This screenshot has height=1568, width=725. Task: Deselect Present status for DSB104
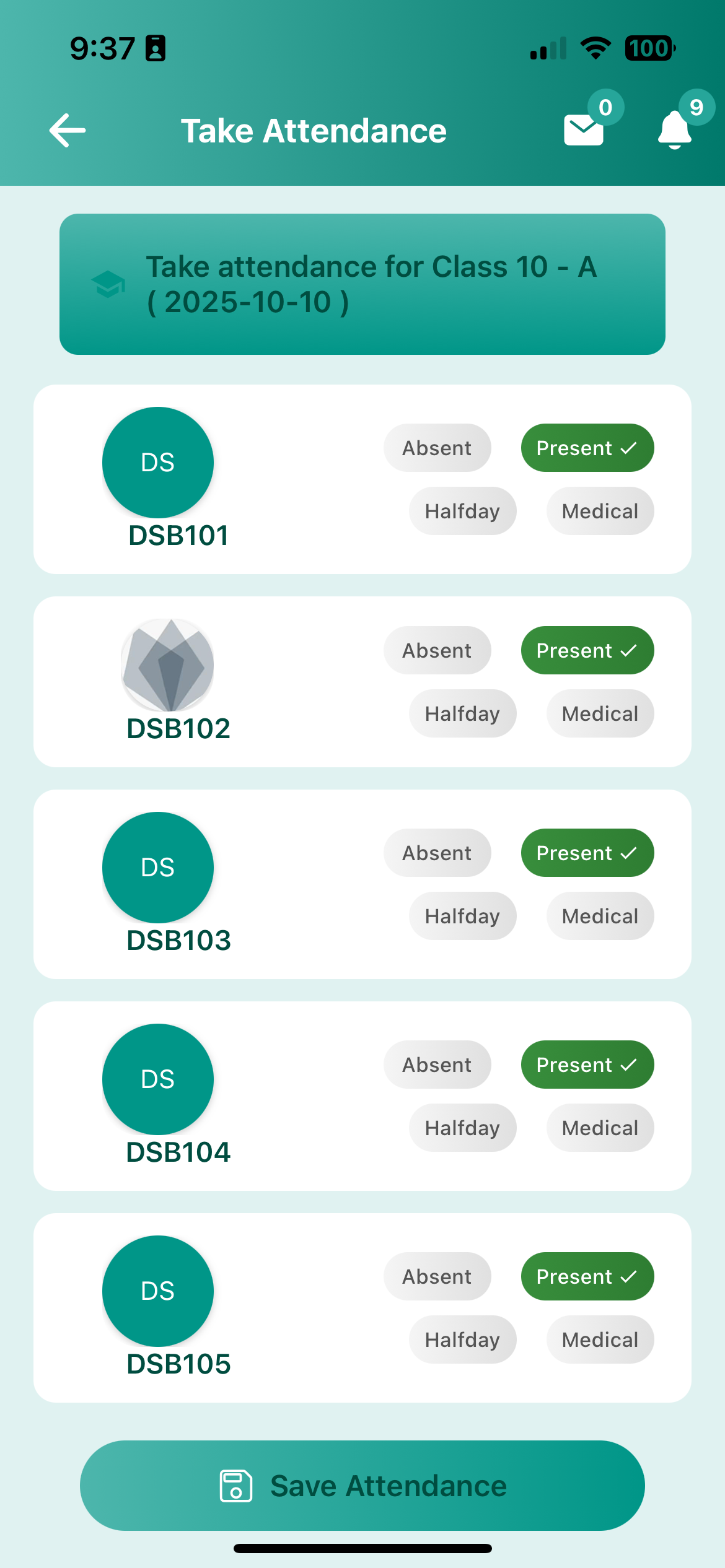[x=586, y=1065]
